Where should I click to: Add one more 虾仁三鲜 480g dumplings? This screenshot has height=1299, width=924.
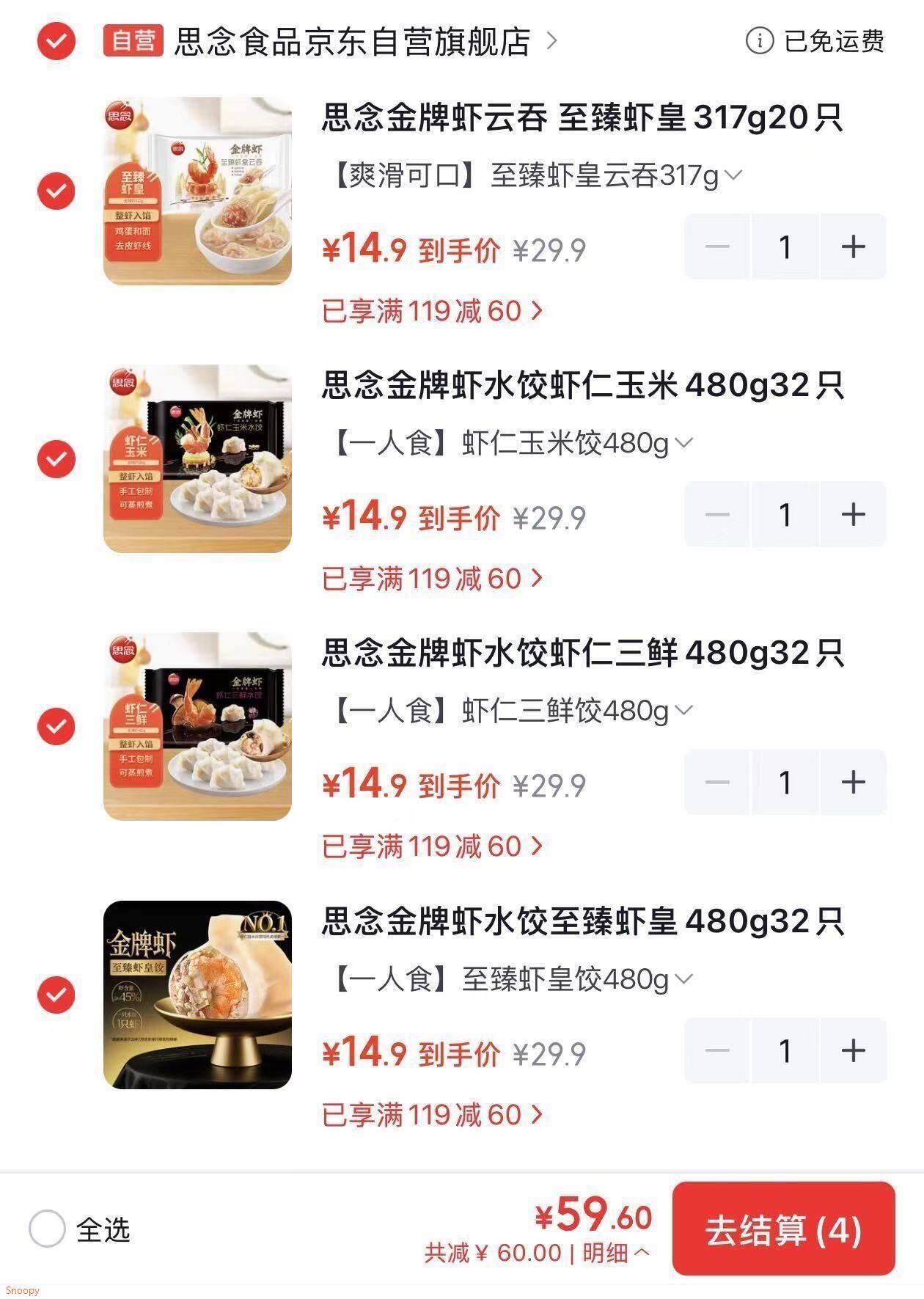853,782
